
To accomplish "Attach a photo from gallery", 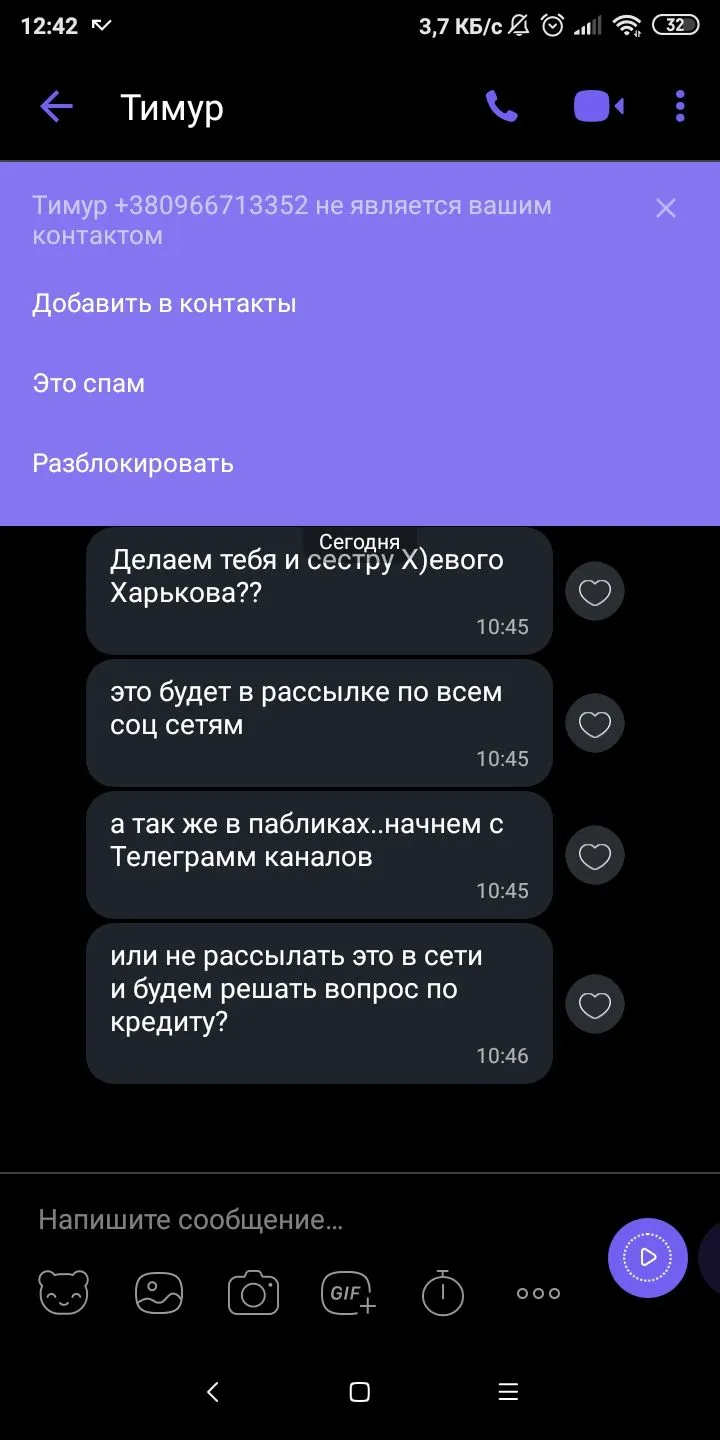I will click(x=159, y=1292).
